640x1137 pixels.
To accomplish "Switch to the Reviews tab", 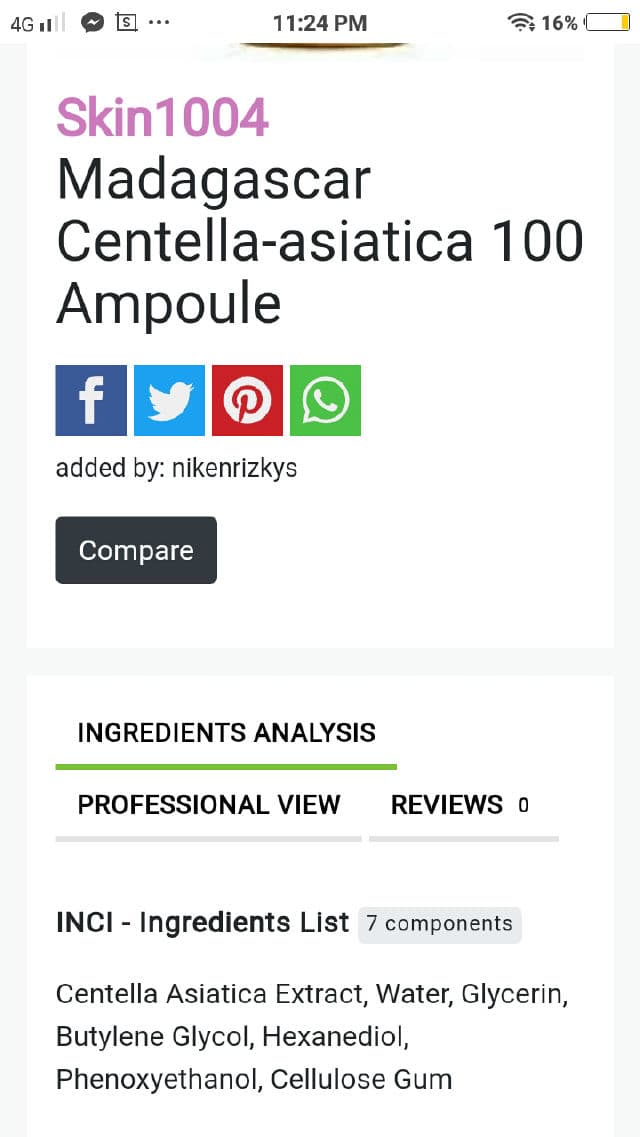I will (460, 805).
